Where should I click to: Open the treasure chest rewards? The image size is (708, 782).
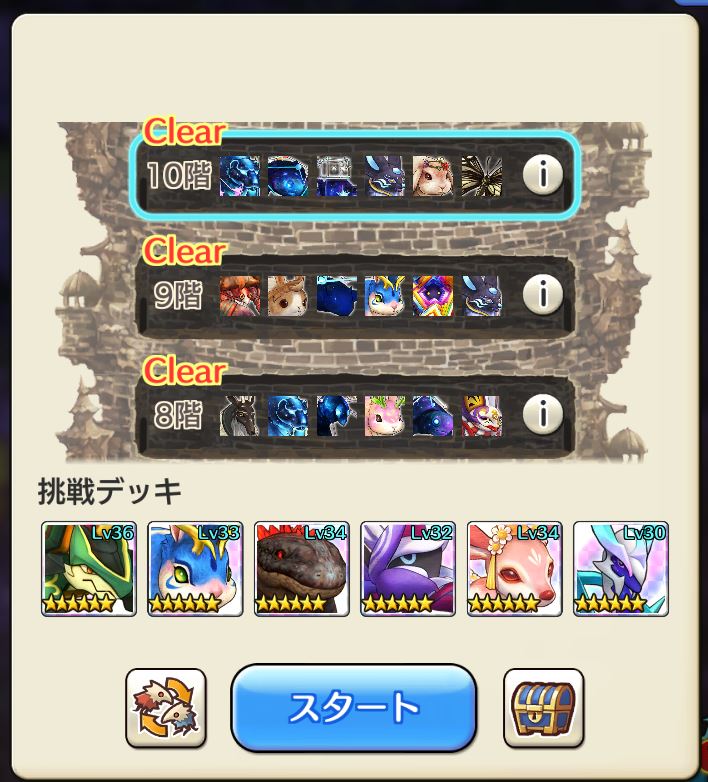click(543, 708)
